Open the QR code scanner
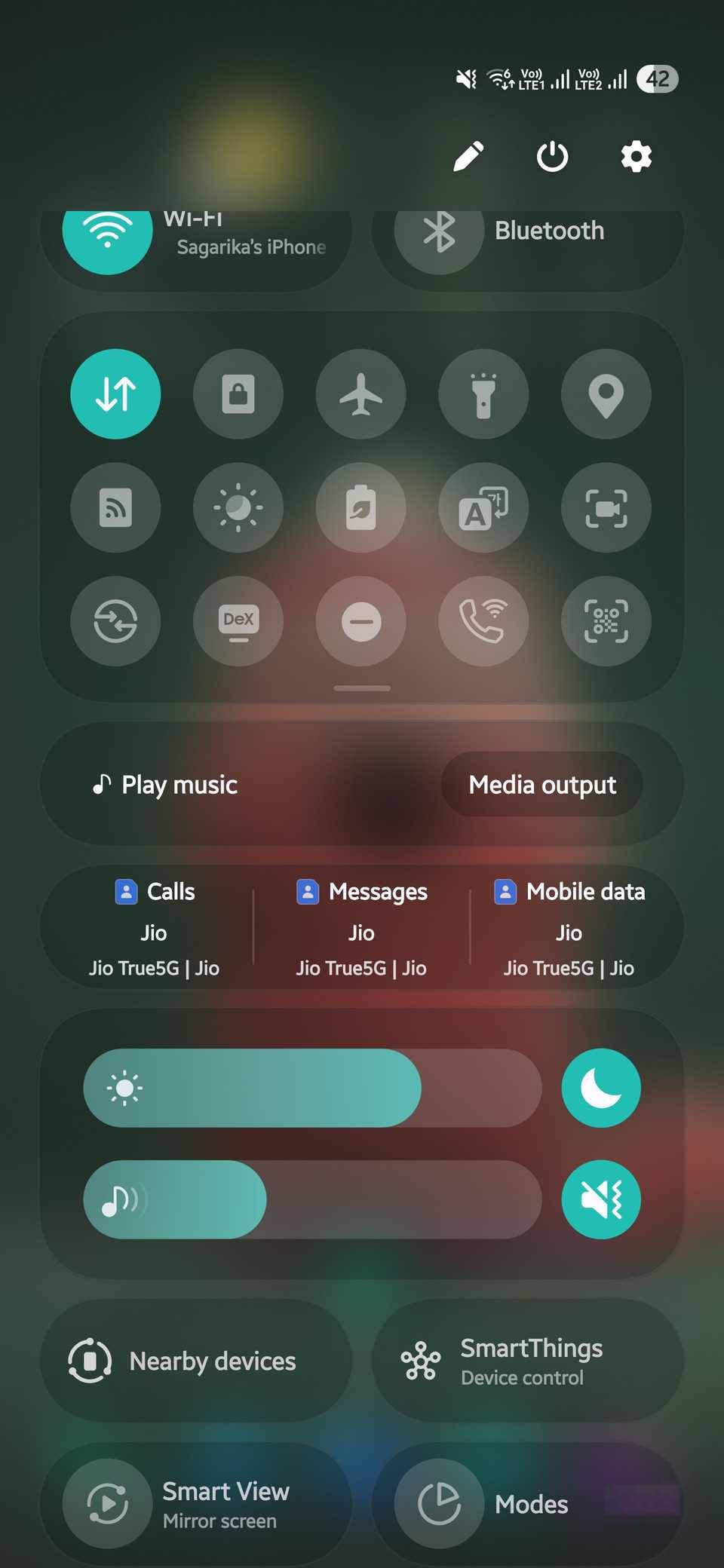 pyautogui.click(x=606, y=621)
